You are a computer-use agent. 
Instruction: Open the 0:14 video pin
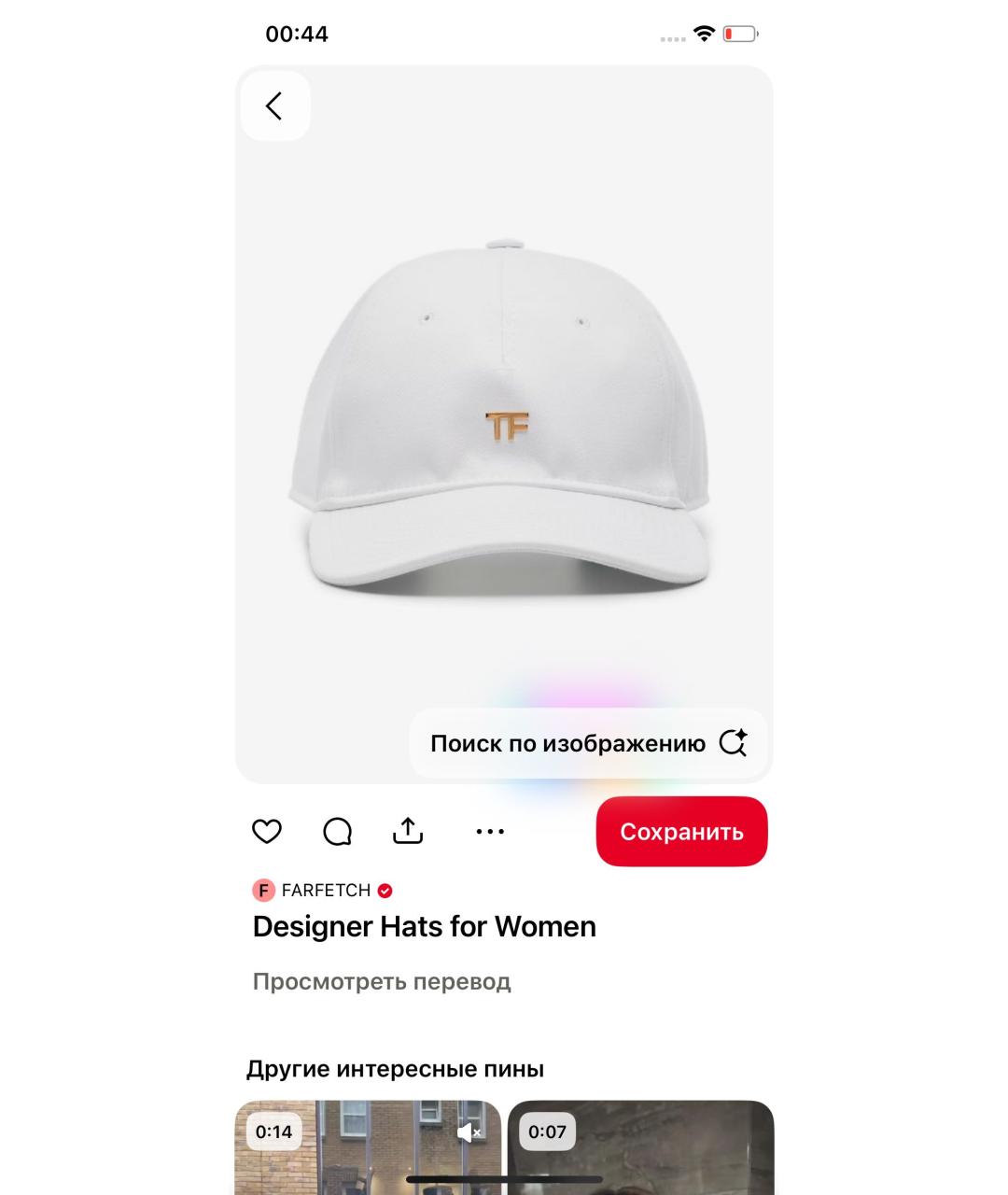pos(367,1158)
